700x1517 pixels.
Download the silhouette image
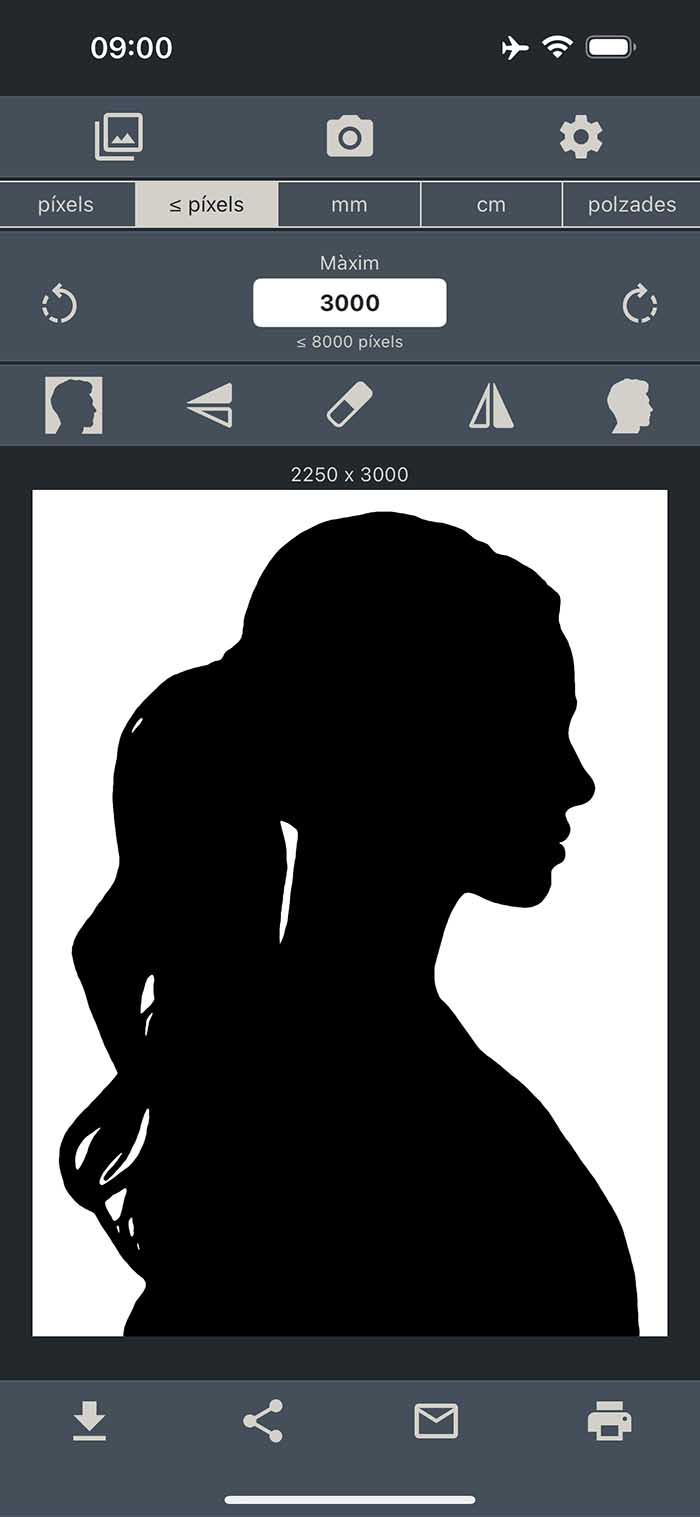(89, 1421)
